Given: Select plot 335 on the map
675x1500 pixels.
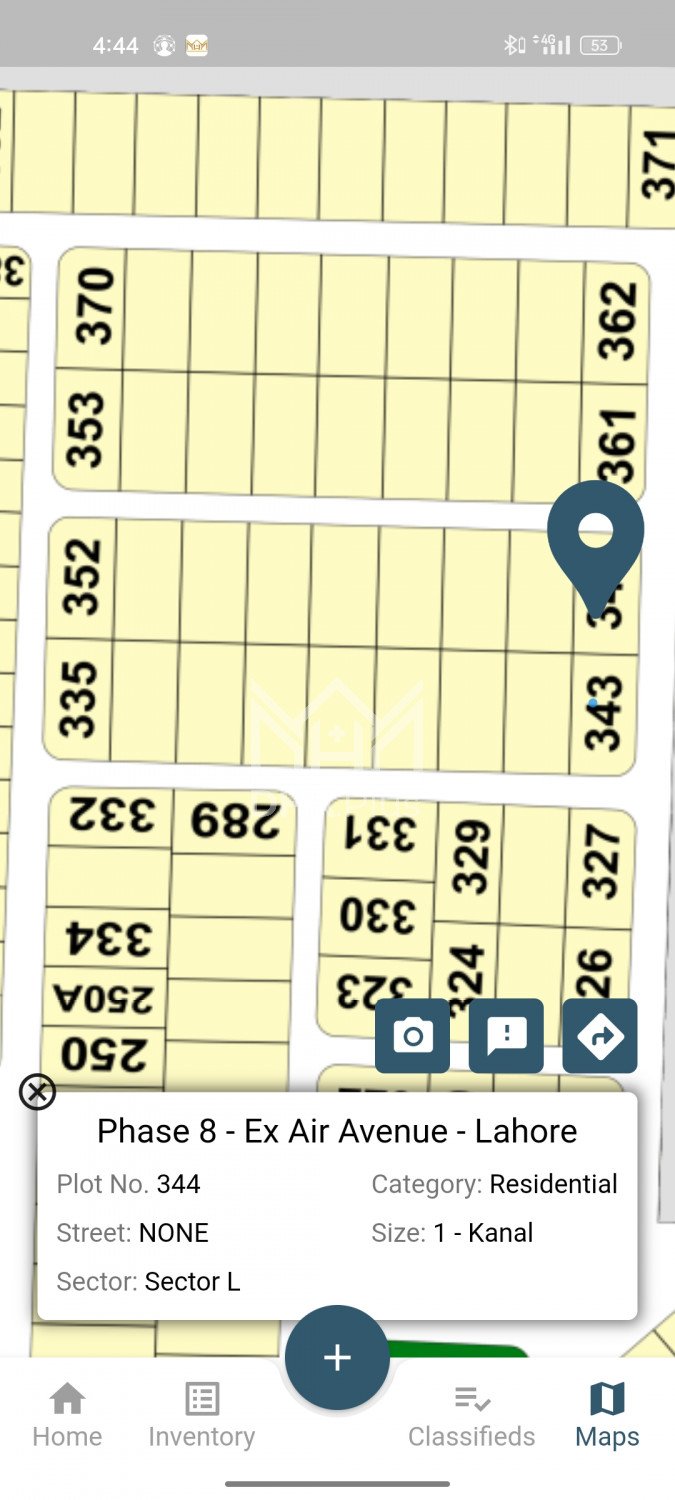Looking at the screenshot, I should (79, 697).
